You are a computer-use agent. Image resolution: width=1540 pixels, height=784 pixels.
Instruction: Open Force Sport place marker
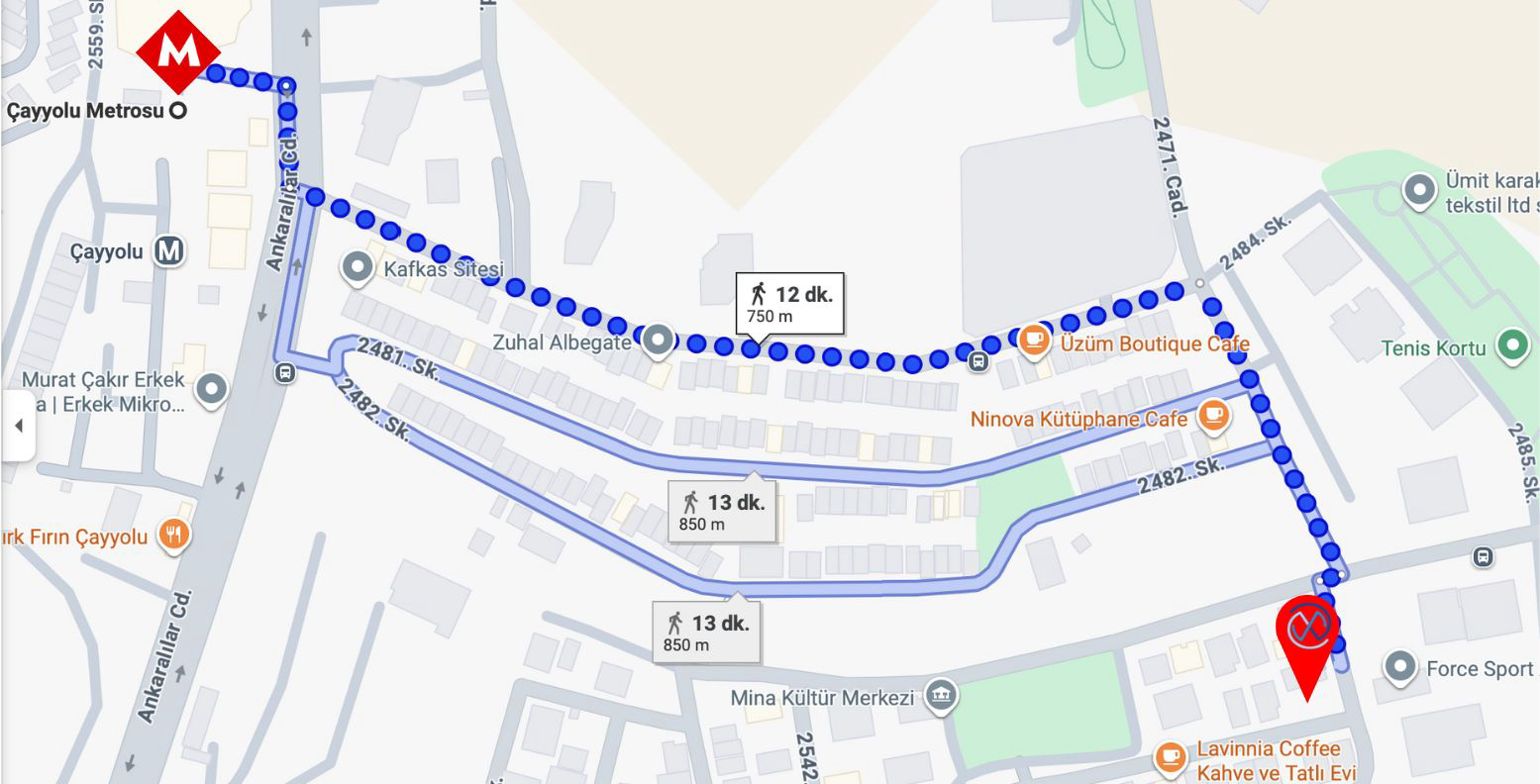pos(1399,667)
